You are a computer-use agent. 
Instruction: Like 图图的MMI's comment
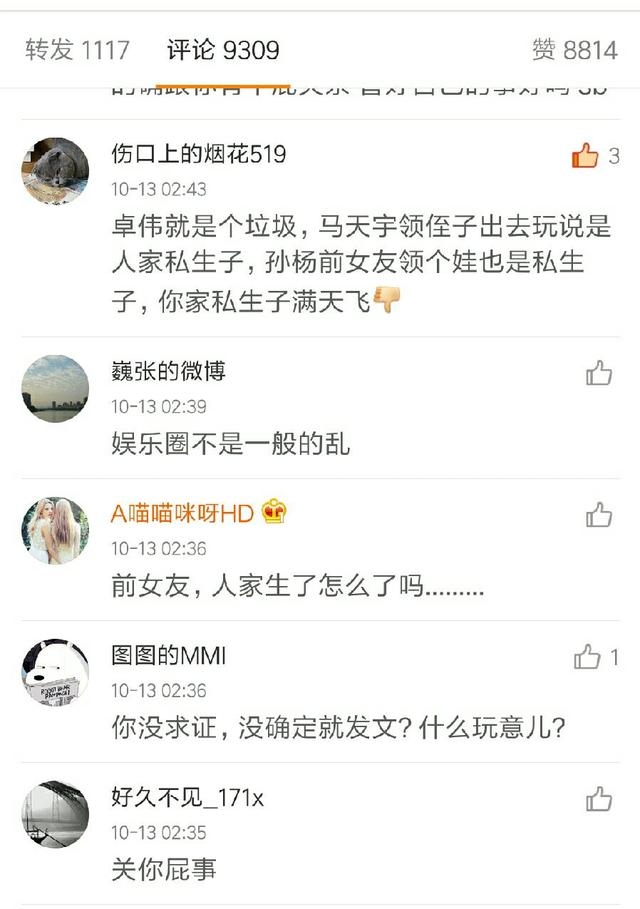coord(587,657)
